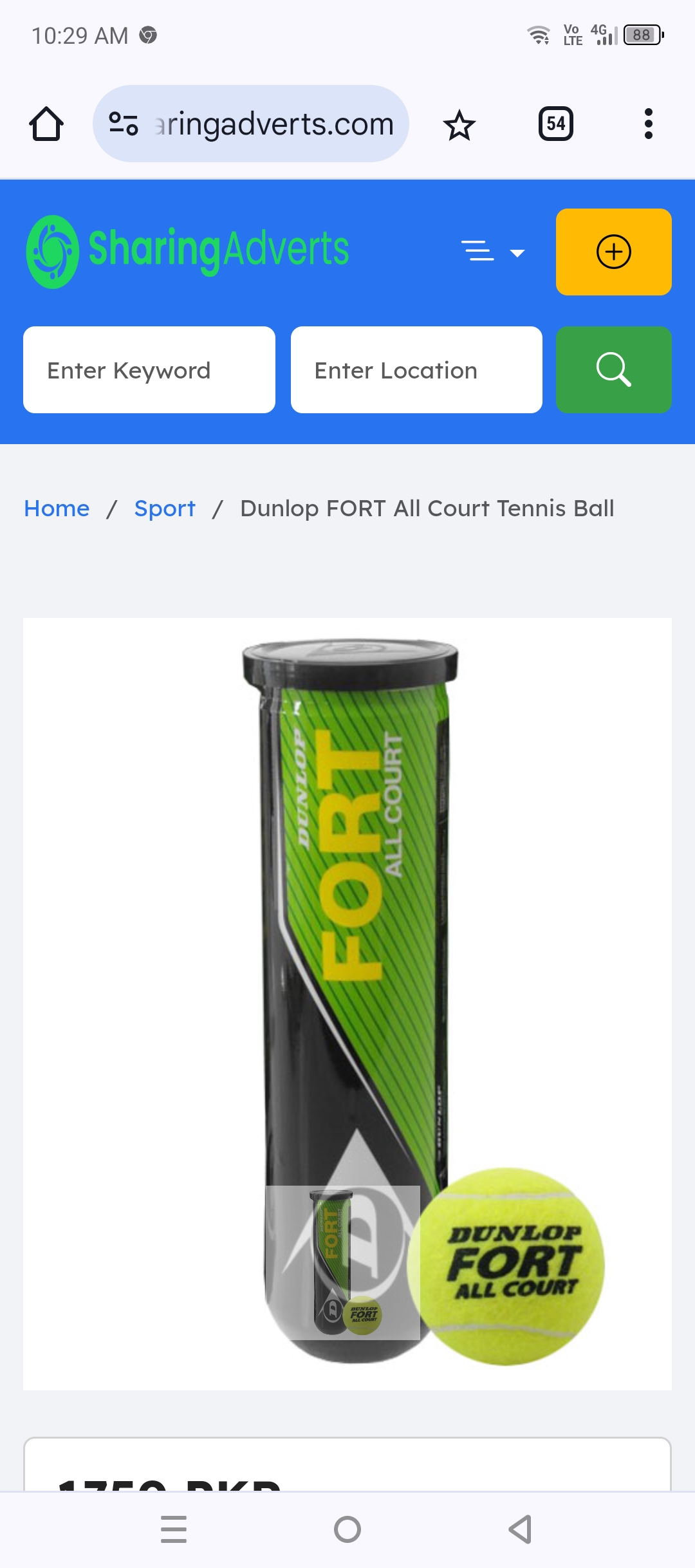Open the SharingAdverts homepage via logo
The height and width of the screenshot is (1568, 695).
click(x=187, y=251)
